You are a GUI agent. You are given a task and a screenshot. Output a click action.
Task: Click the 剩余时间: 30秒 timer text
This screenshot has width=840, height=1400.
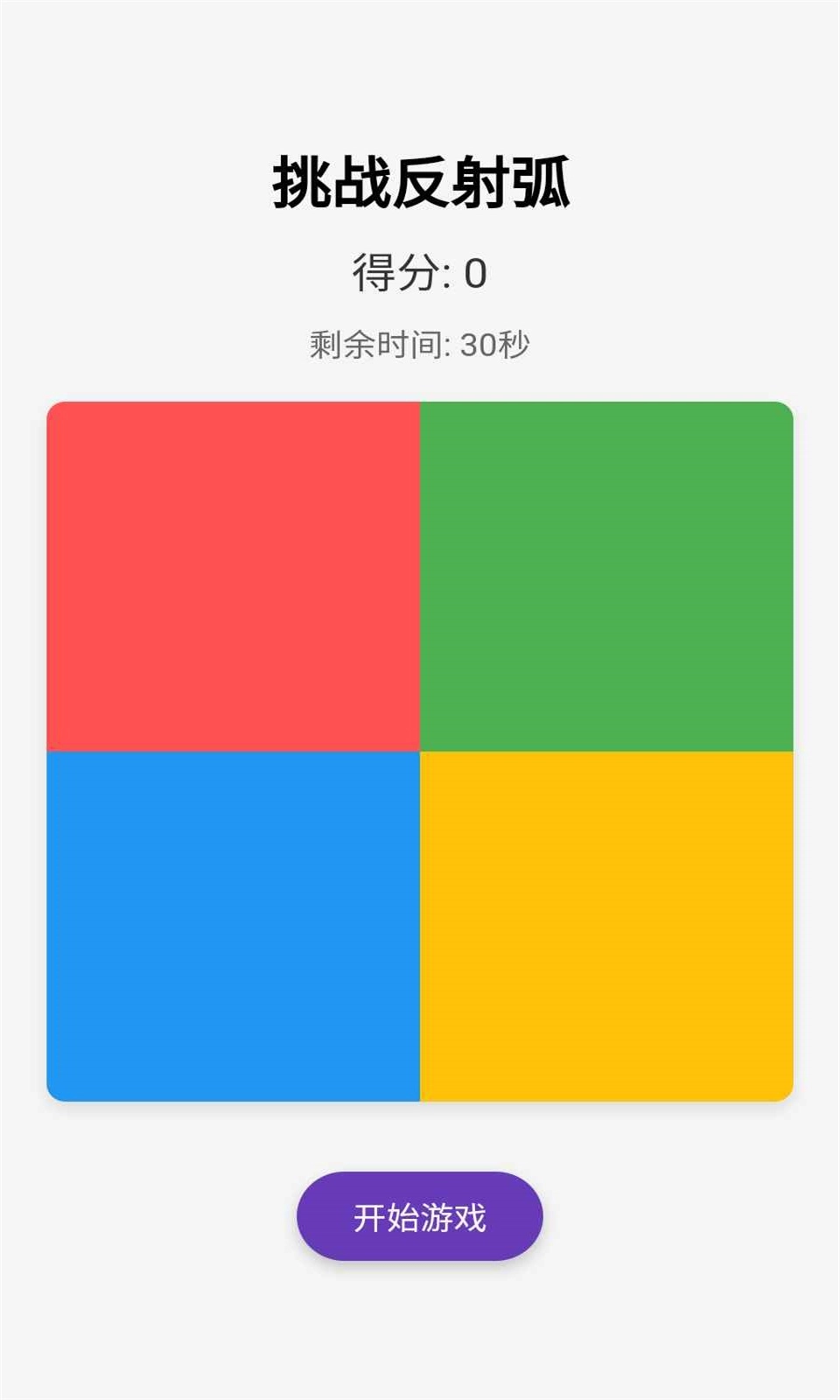[420, 346]
